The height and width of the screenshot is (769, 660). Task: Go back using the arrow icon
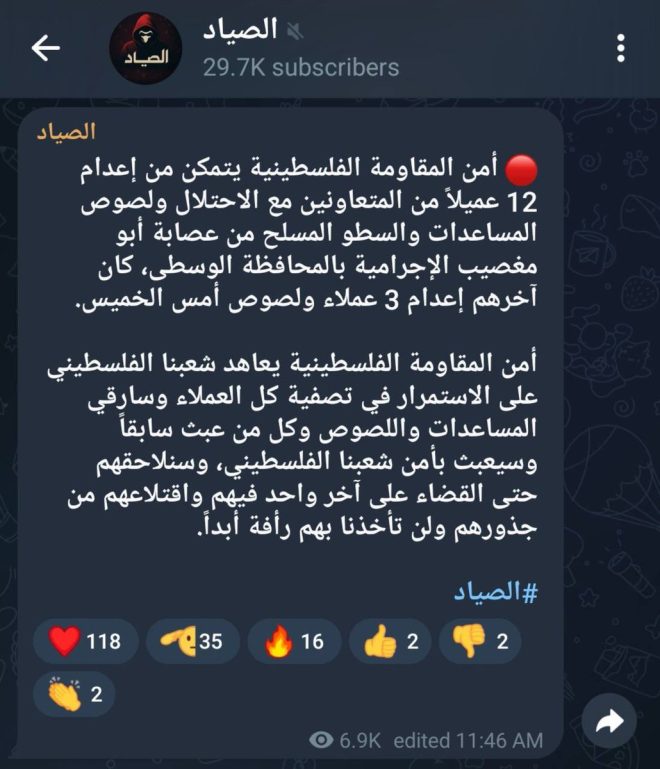(x=46, y=48)
